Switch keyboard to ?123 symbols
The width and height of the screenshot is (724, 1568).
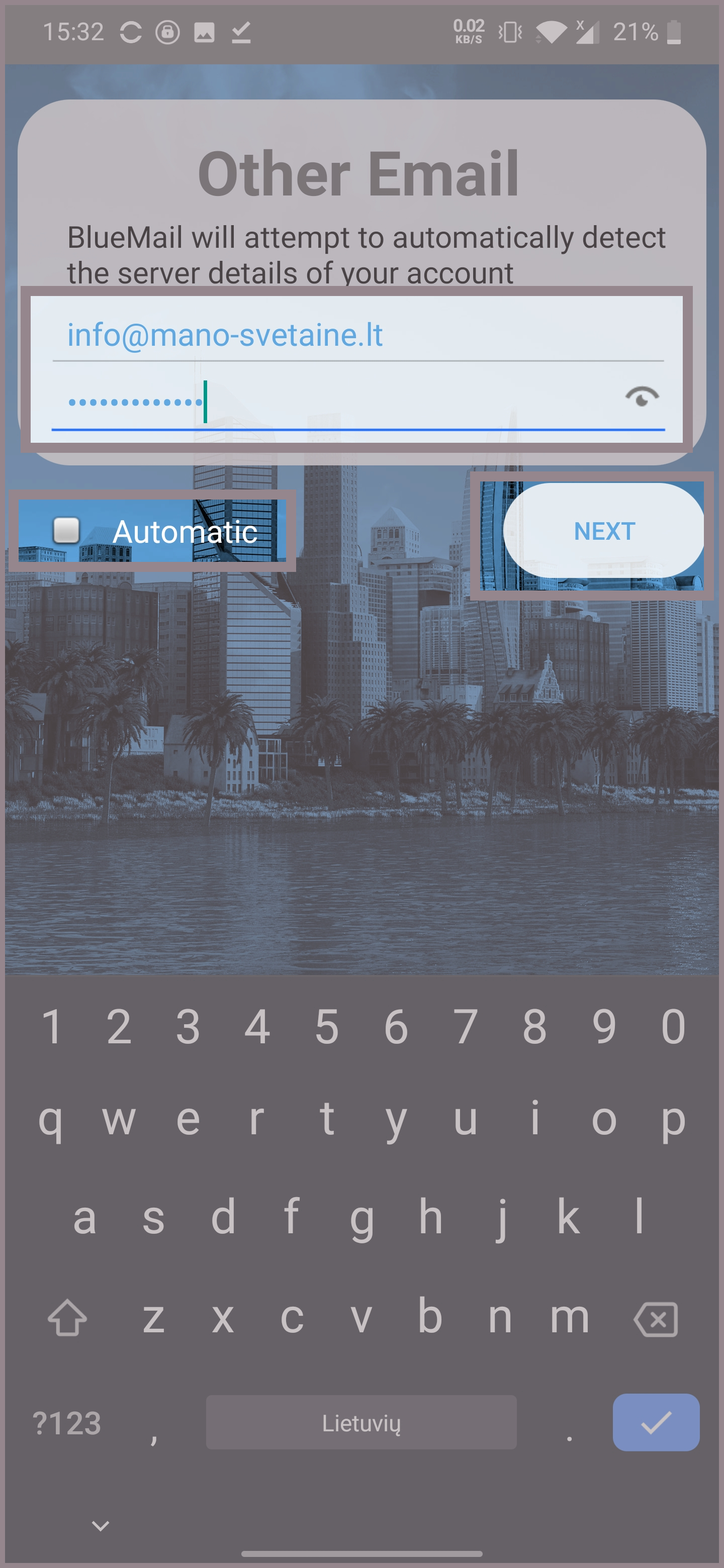pyautogui.click(x=67, y=1423)
